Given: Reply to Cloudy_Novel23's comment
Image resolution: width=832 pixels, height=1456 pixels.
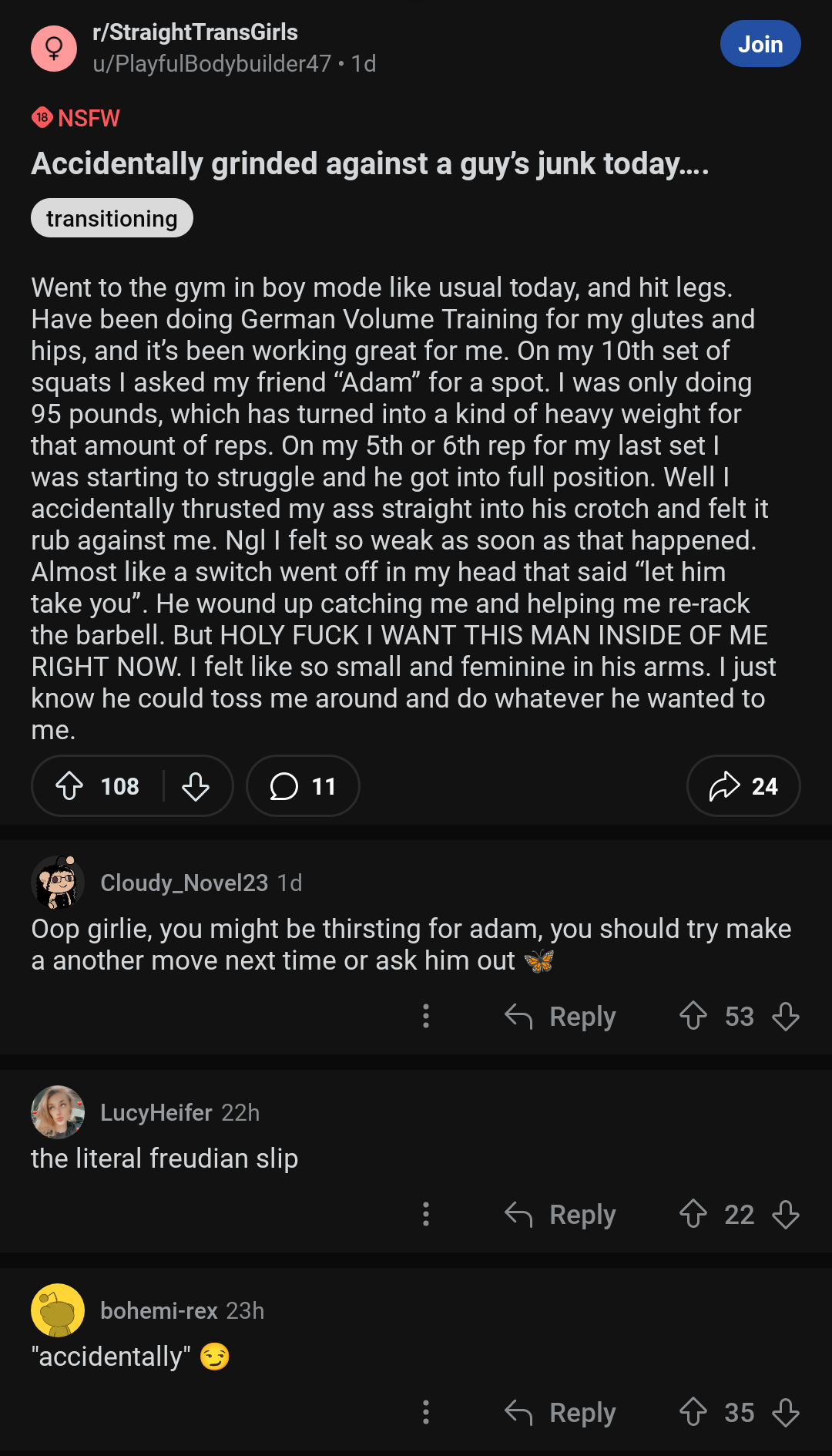Looking at the screenshot, I should pyautogui.click(x=560, y=1017).
